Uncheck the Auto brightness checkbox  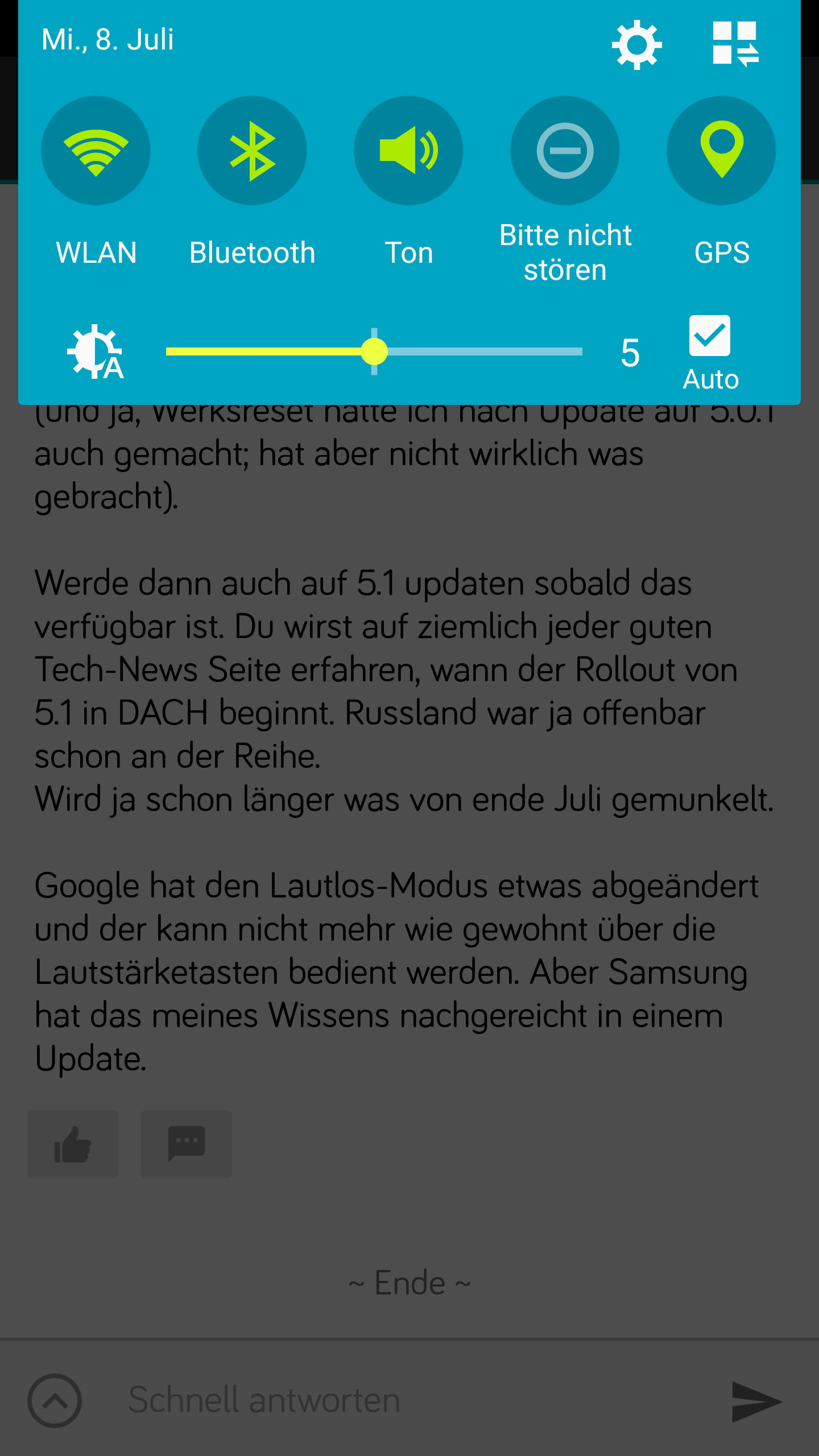click(710, 336)
